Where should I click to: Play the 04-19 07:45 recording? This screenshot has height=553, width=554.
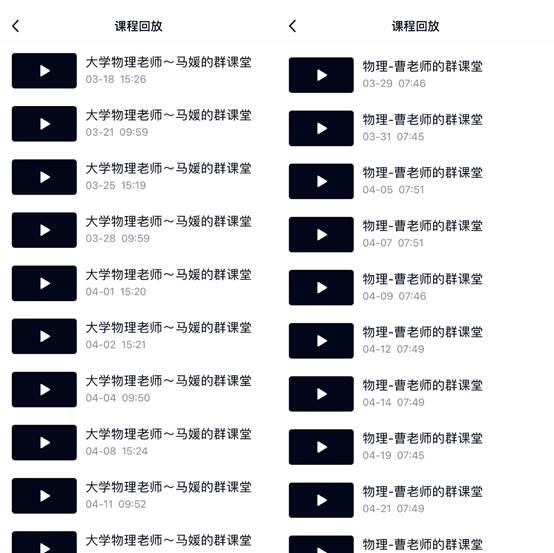click(x=386, y=447)
